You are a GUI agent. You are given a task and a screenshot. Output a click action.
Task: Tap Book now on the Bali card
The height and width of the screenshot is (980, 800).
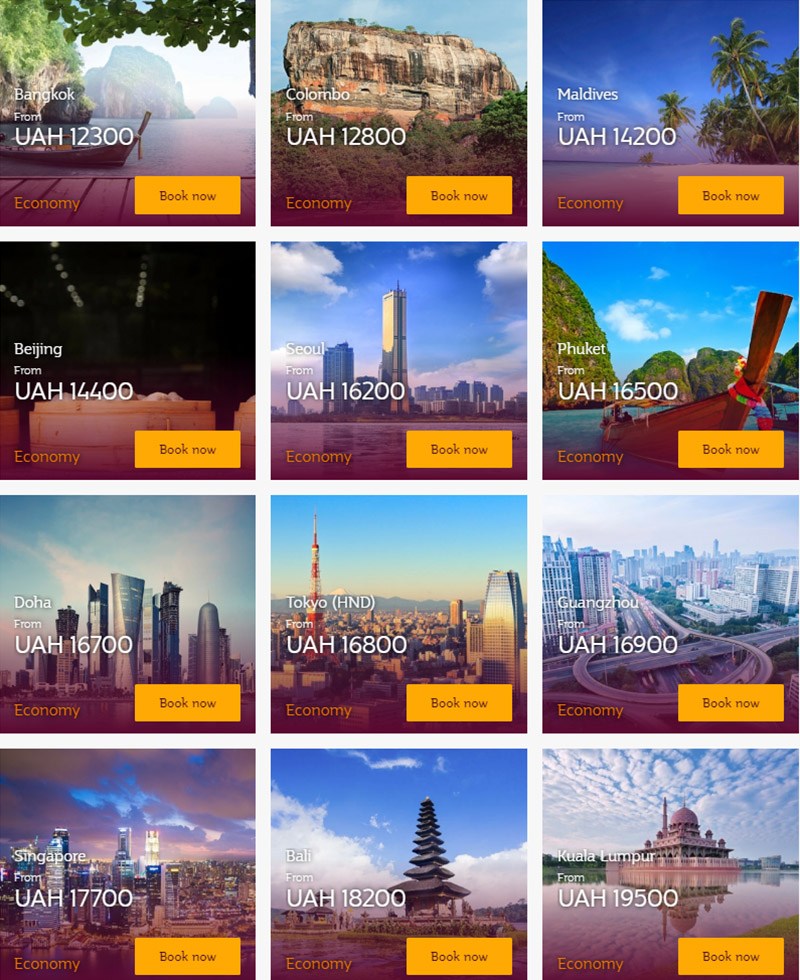(x=459, y=957)
